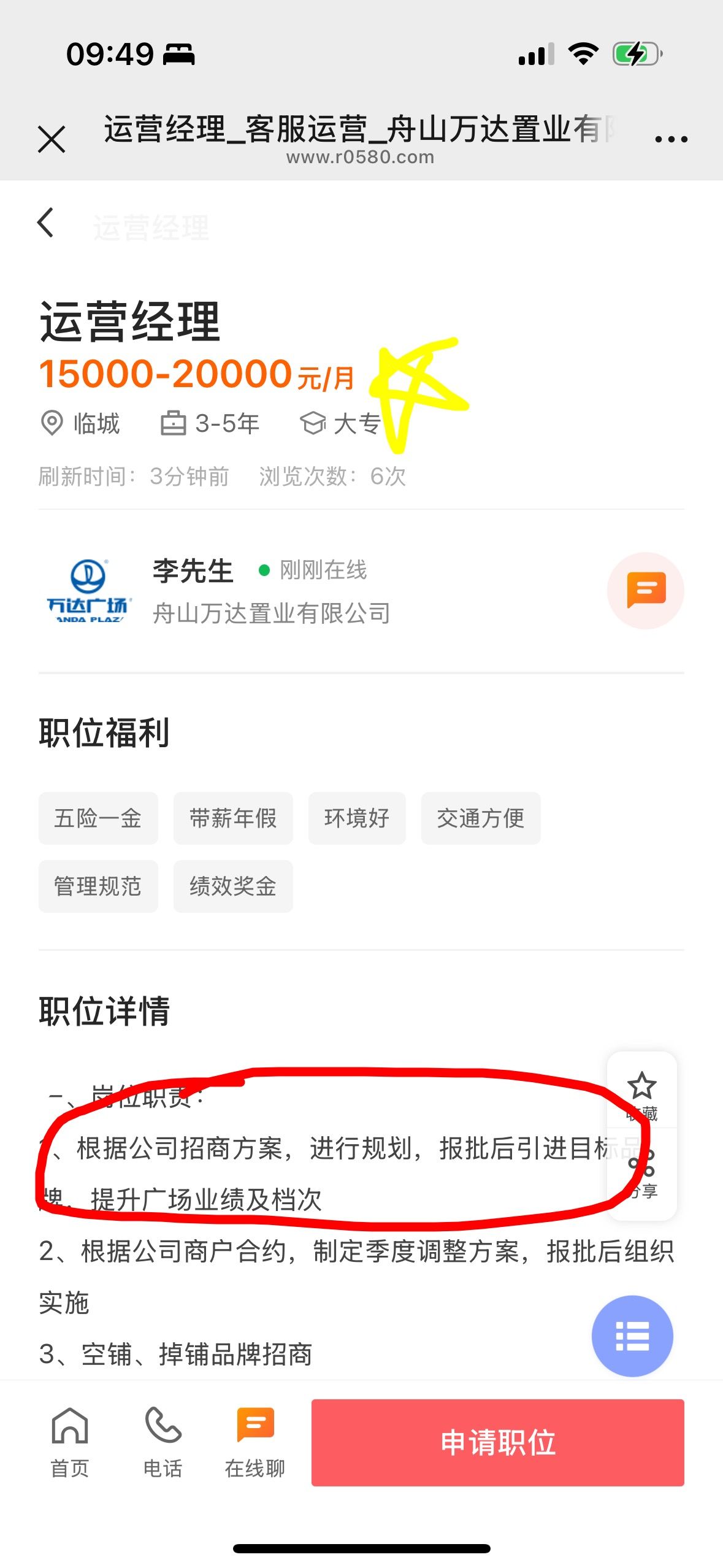Screen dimensions: 723x1568
Task: Close the web page with the X
Action: click(x=52, y=139)
